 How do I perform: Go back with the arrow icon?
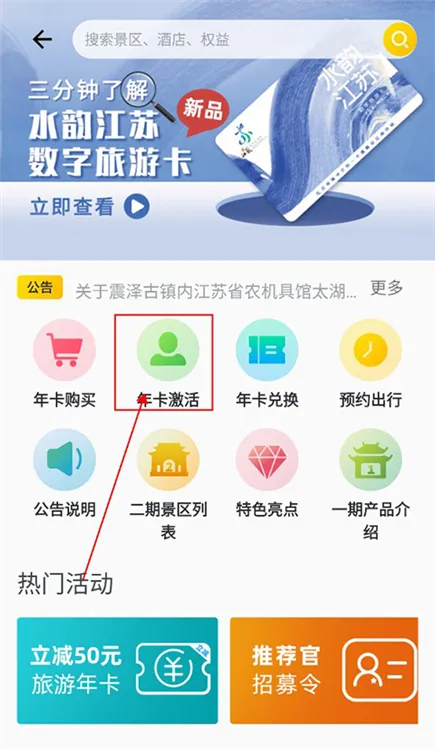(42, 39)
